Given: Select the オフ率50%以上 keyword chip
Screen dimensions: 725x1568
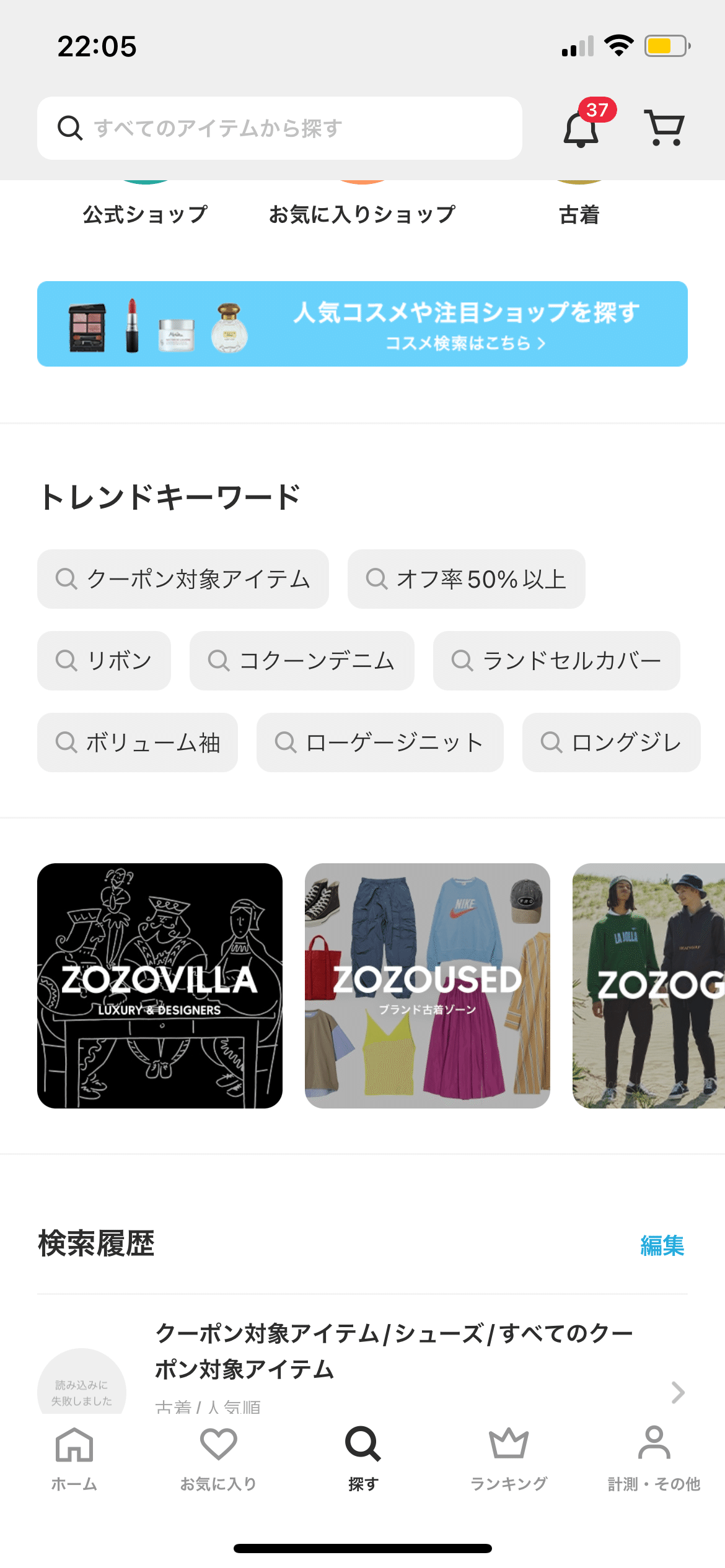Looking at the screenshot, I should [467, 579].
